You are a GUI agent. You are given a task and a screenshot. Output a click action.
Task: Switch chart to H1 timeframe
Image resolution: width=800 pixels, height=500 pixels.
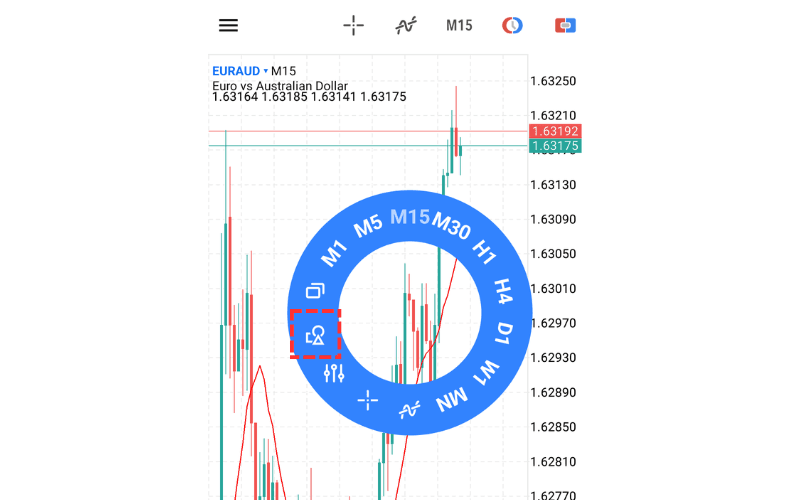point(485,252)
